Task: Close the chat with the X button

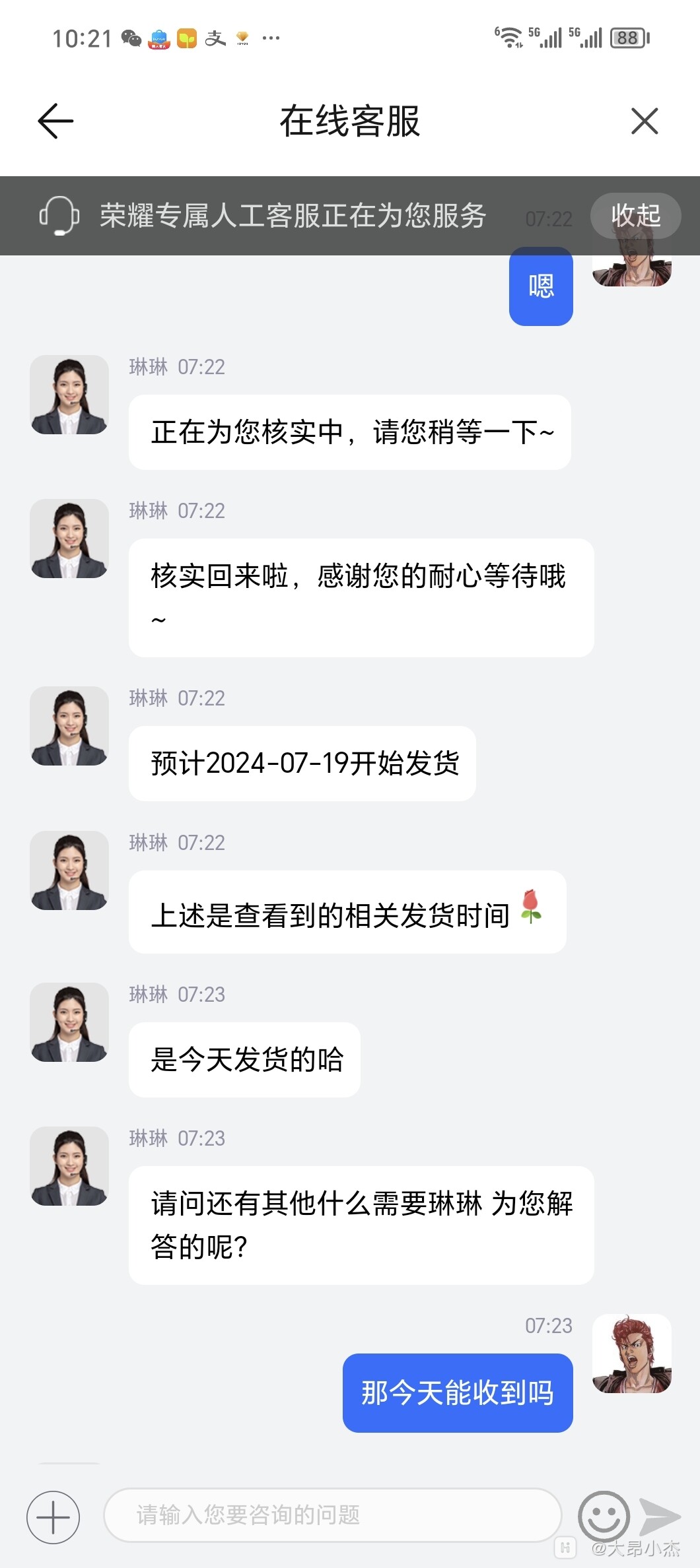Action: 645,121
